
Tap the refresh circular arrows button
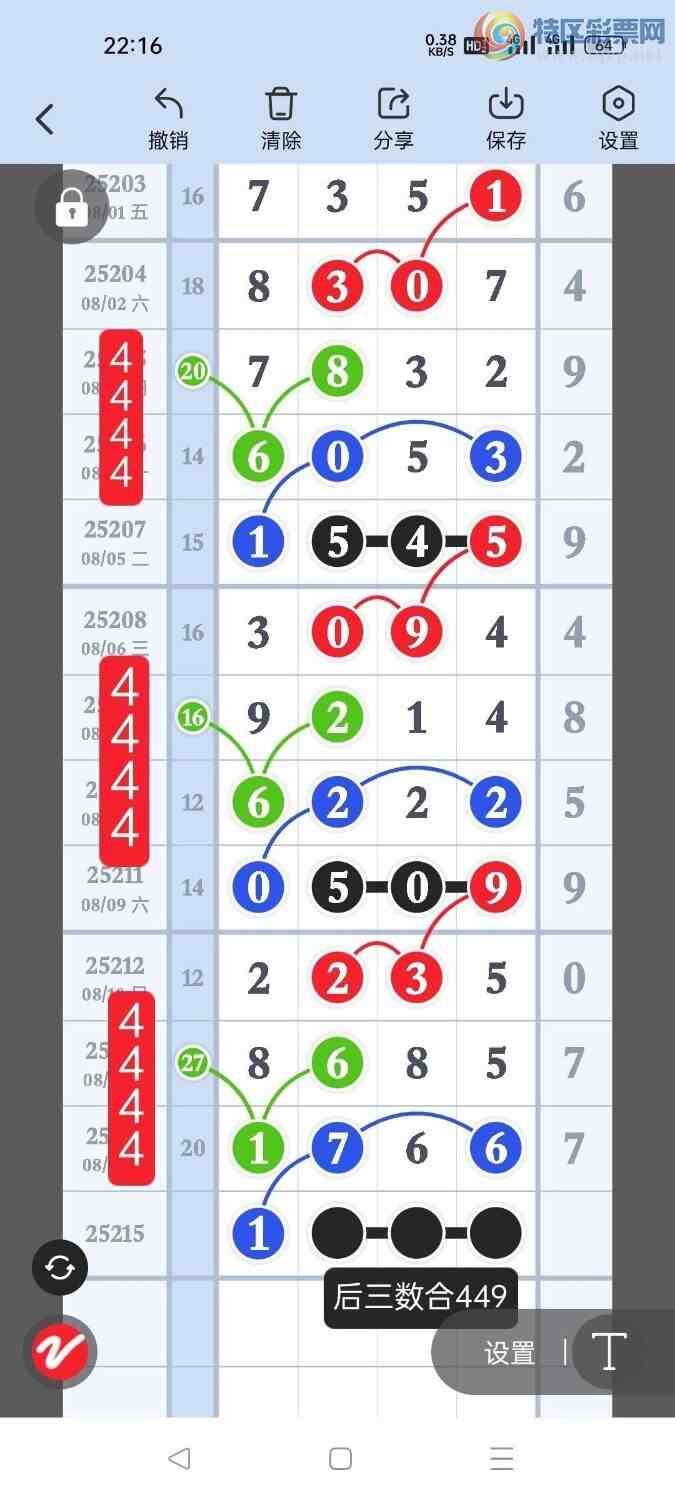60,1268
